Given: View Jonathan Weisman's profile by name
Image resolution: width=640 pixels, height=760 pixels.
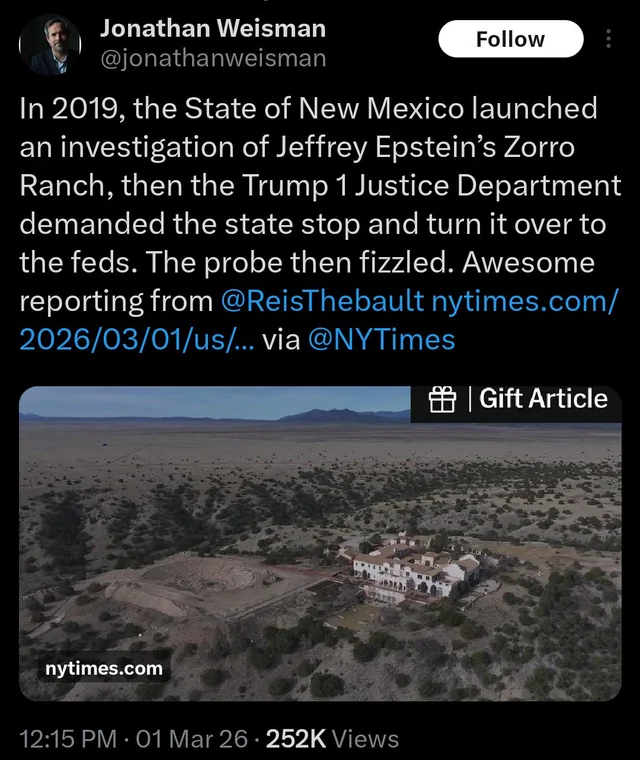Looking at the screenshot, I should (212, 29).
